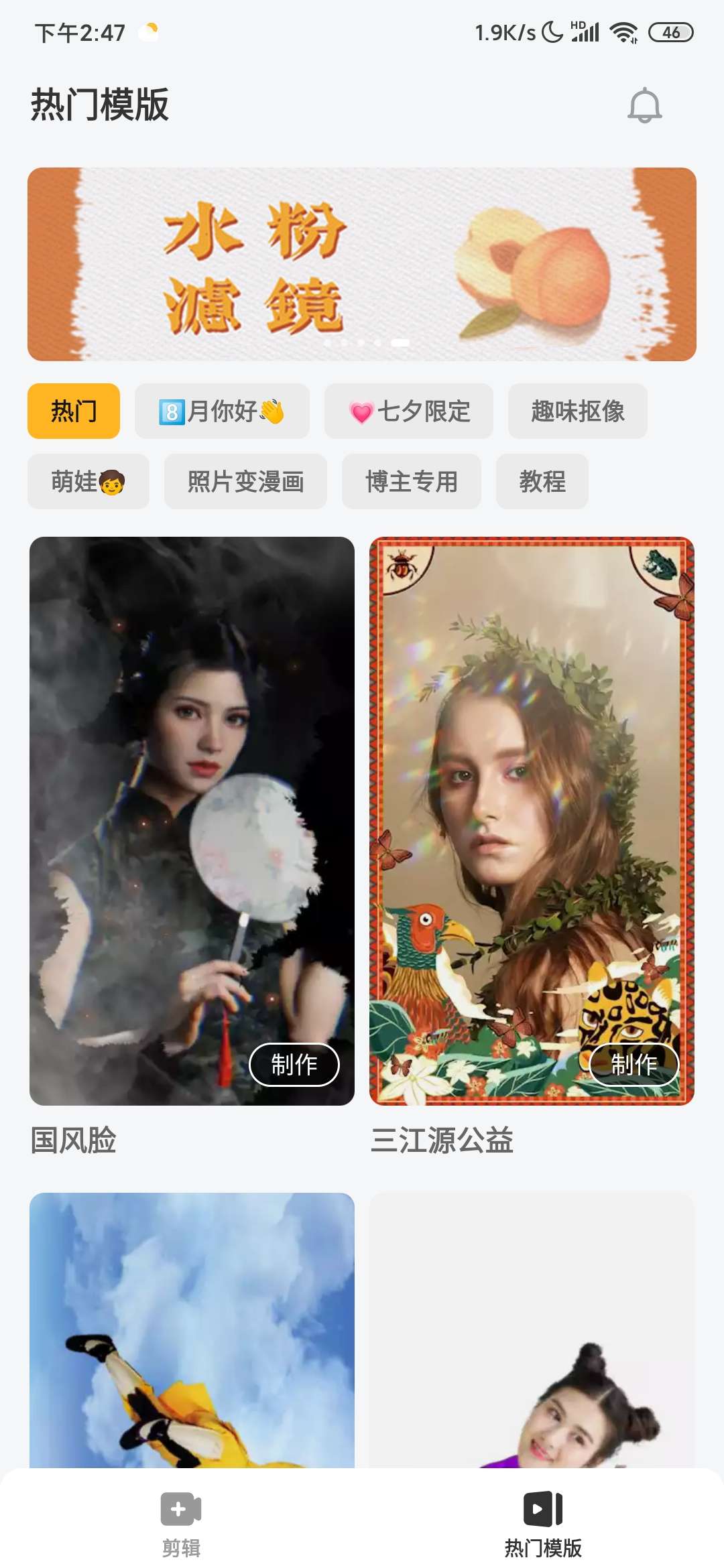
Task: Select the 热门 category chip
Action: pyautogui.click(x=74, y=411)
